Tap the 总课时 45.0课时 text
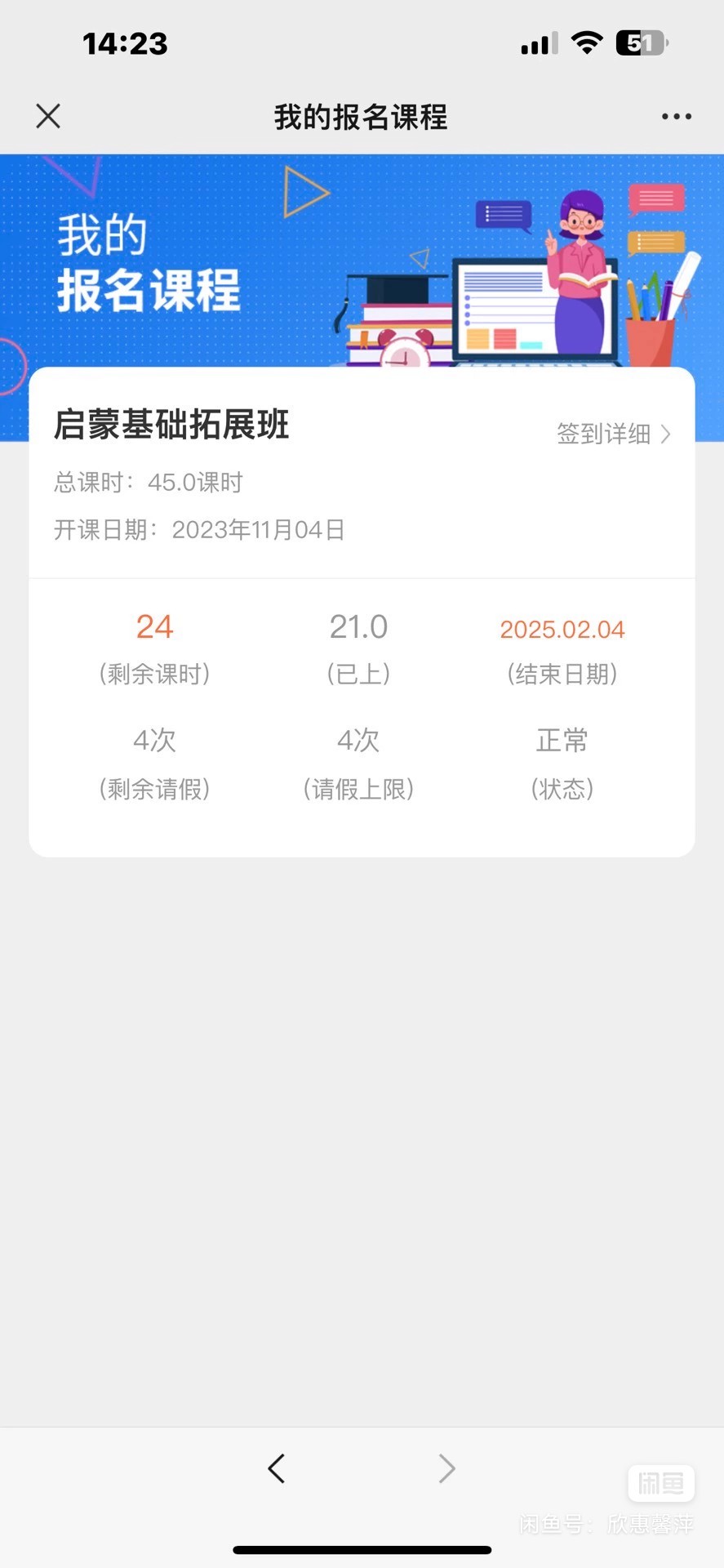Image resolution: width=724 pixels, height=1568 pixels. (x=147, y=483)
